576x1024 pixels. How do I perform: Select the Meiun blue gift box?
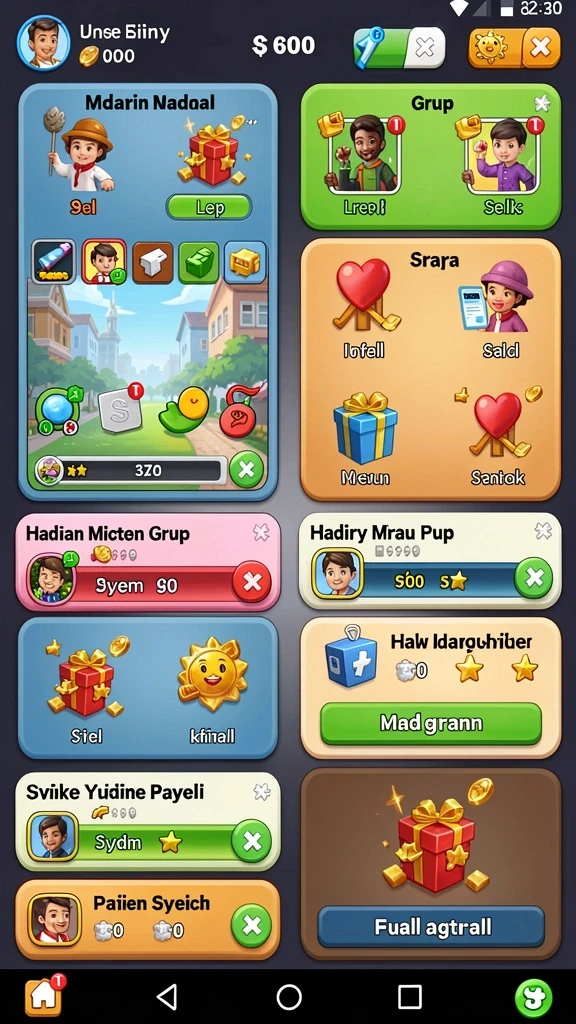coord(366,428)
